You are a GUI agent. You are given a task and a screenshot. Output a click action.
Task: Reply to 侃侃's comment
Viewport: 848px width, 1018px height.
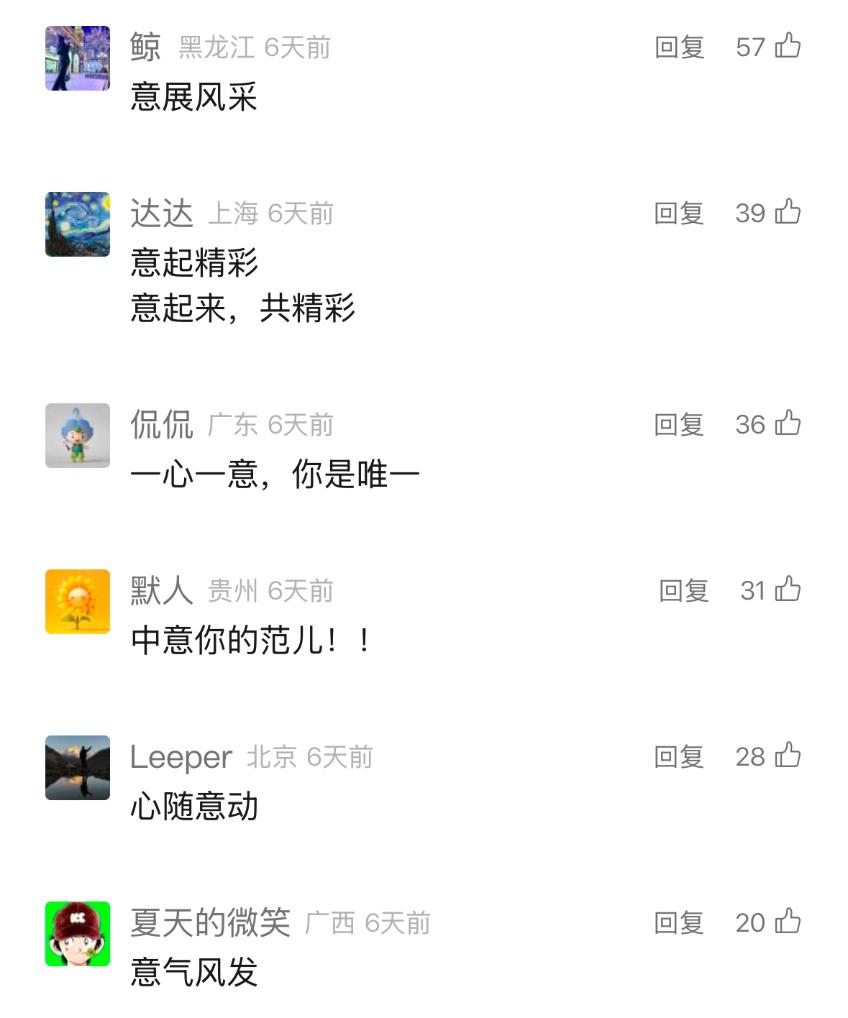point(680,425)
